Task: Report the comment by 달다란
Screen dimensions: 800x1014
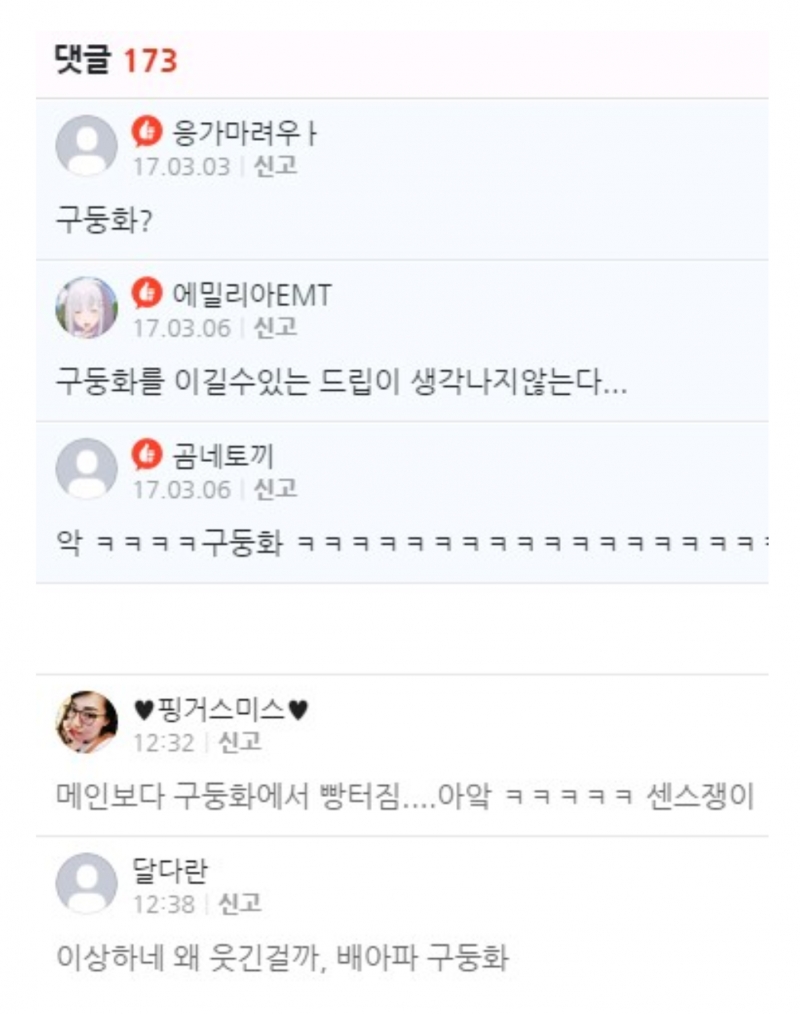Action: 240,903
